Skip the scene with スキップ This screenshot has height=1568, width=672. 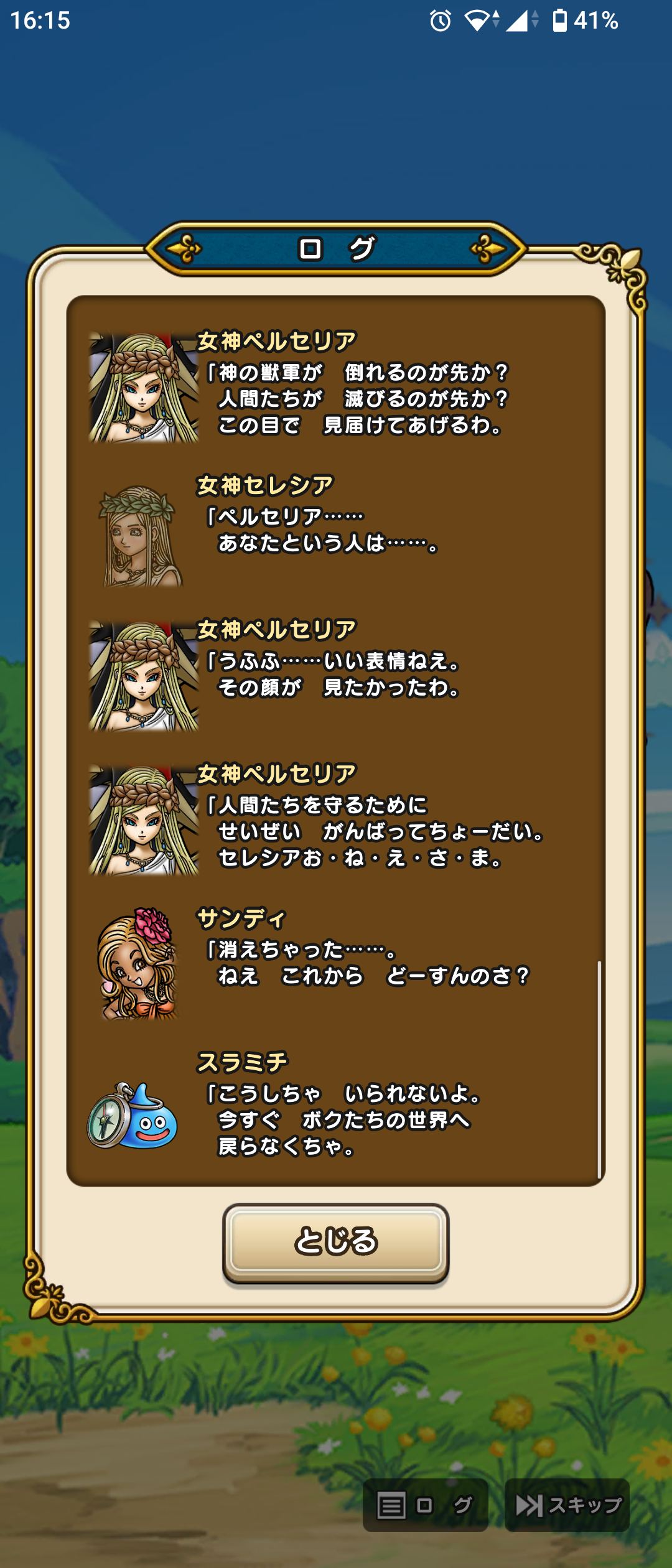click(567, 1505)
